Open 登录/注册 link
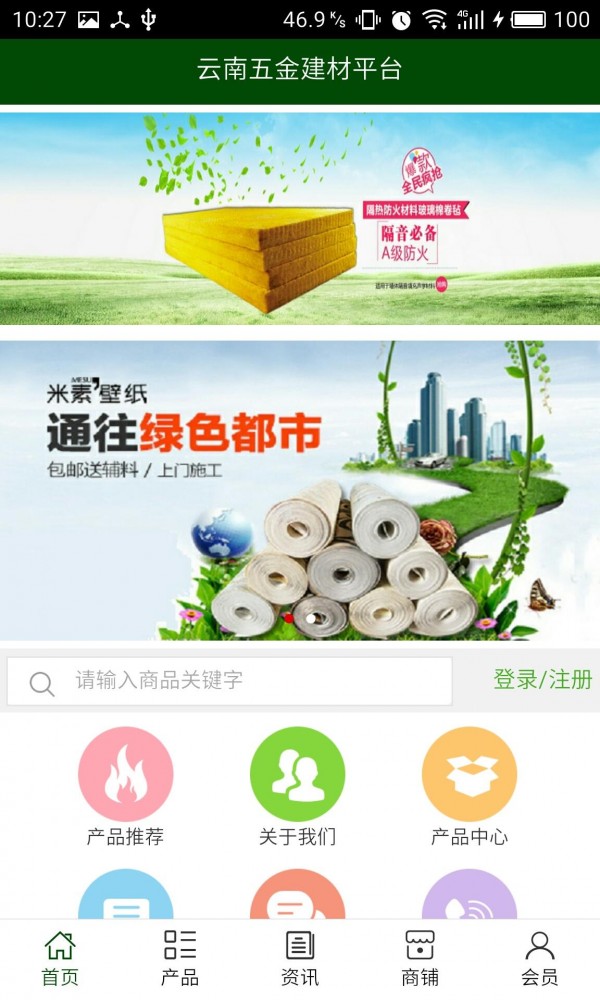The width and height of the screenshot is (600, 1000). [x=542, y=680]
